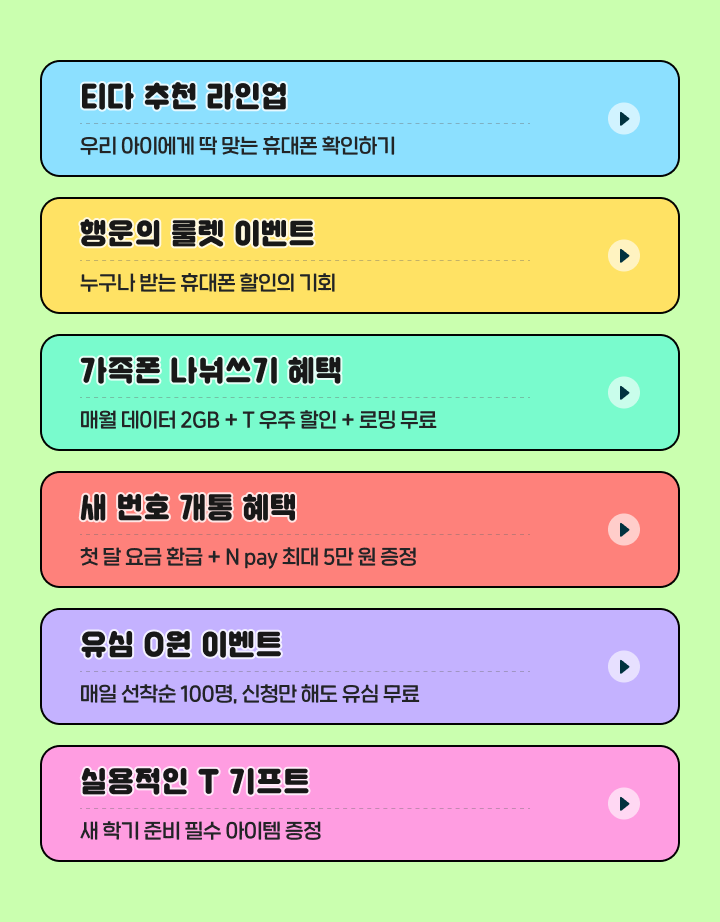The height and width of the screenshot is (922, 720).
Task: Open the 티다 추천 라인업 card
Action: (360, 119)
